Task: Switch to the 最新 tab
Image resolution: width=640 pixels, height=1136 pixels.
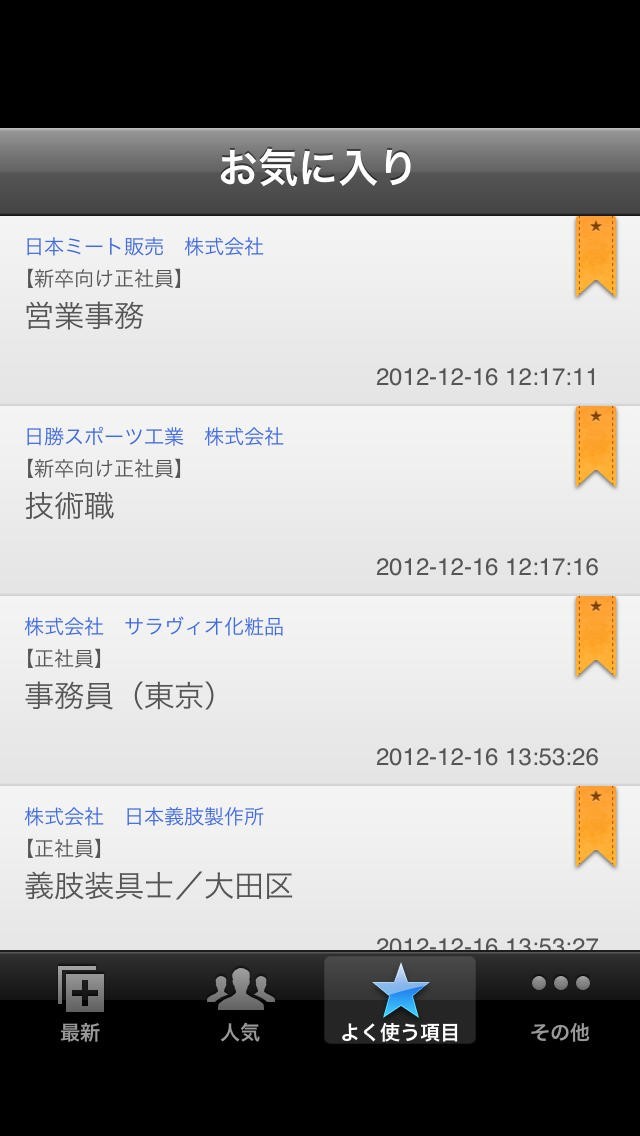Action: pyautogui.click(x=80, y=1001)
